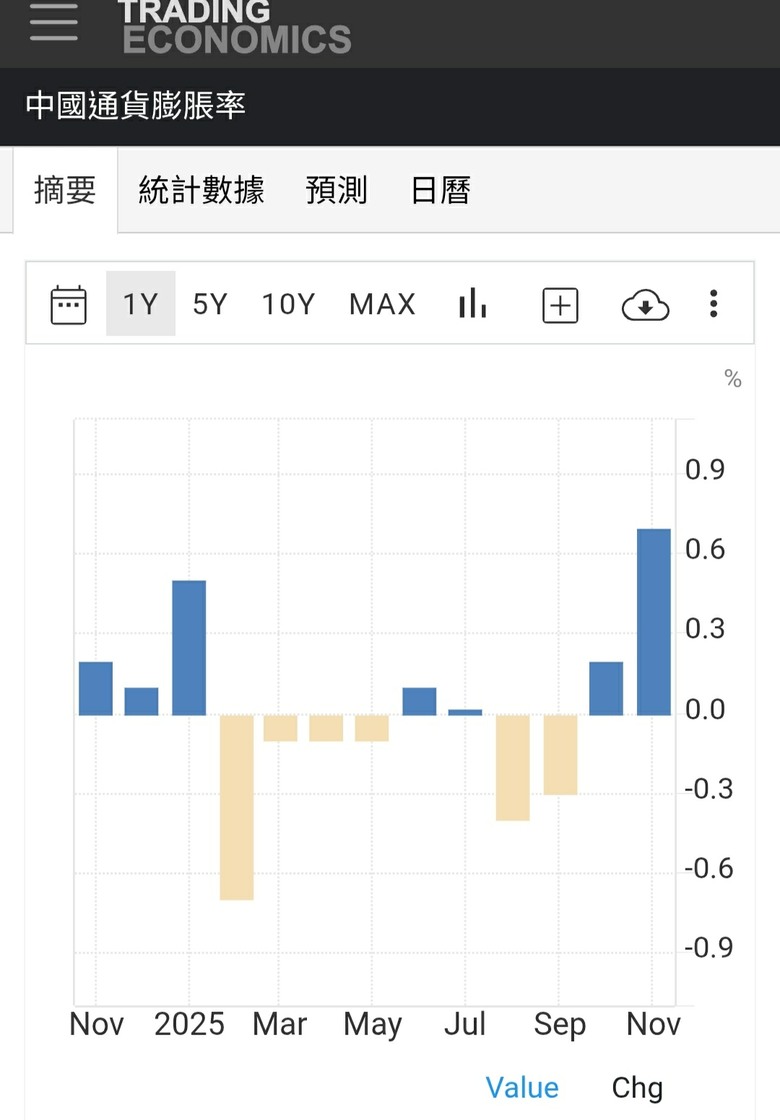Screen dimensions: 780x1120
Task: Choose the MAX time range
Action: coord(382,304)
